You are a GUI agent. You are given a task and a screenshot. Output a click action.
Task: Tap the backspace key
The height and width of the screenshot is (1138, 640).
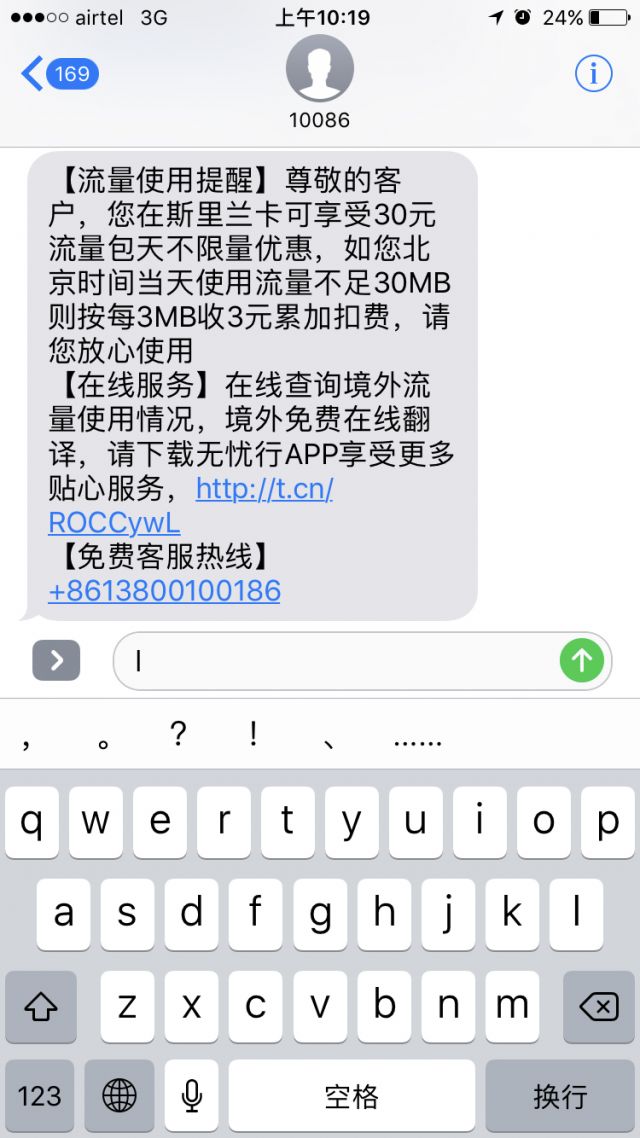tap(598, 1005)
